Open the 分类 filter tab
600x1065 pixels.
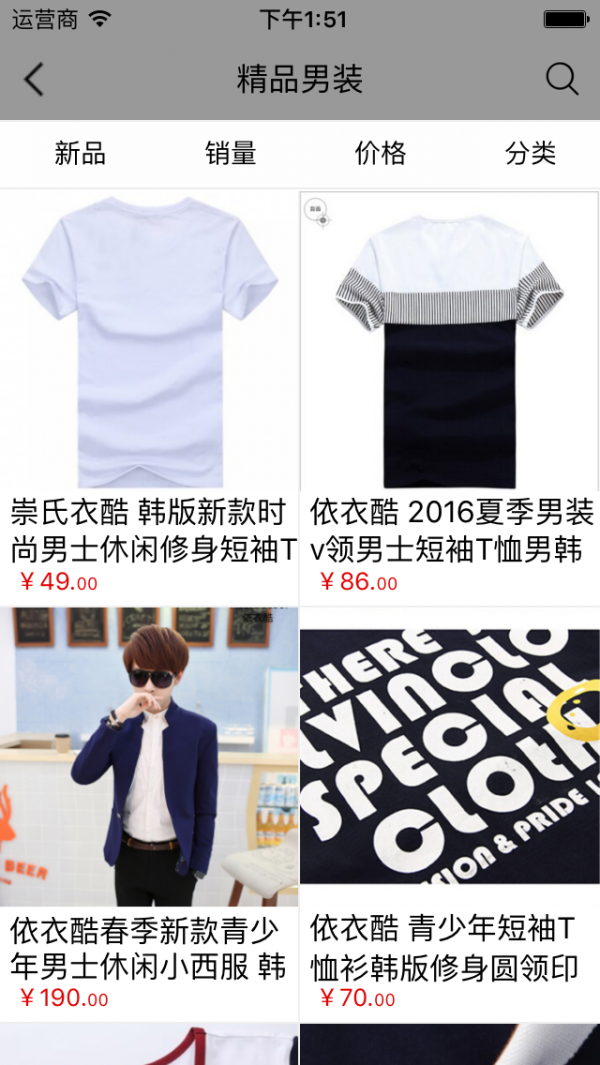530,153
